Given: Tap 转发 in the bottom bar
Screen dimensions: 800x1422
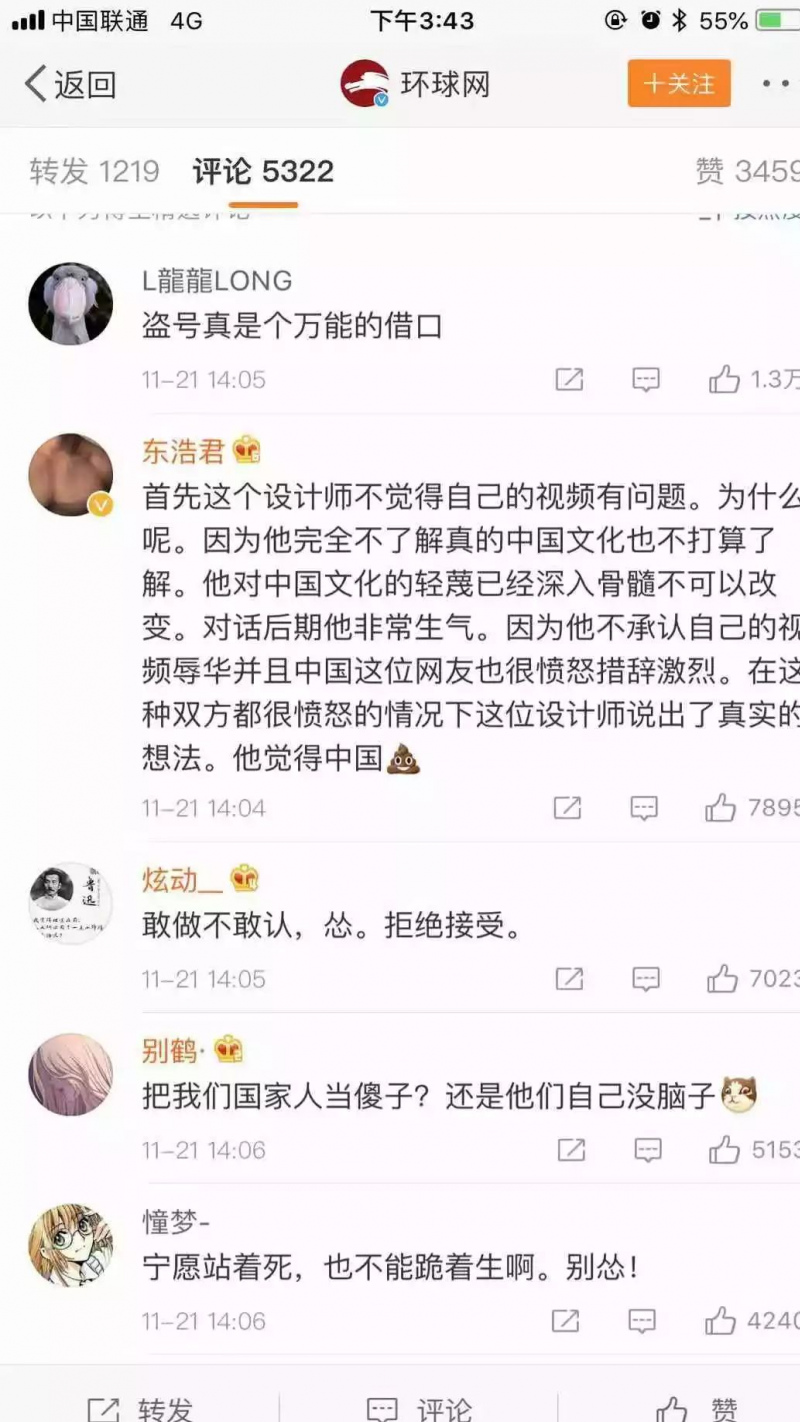Looking at the screenshot, I should click(x=140, y=1408).
